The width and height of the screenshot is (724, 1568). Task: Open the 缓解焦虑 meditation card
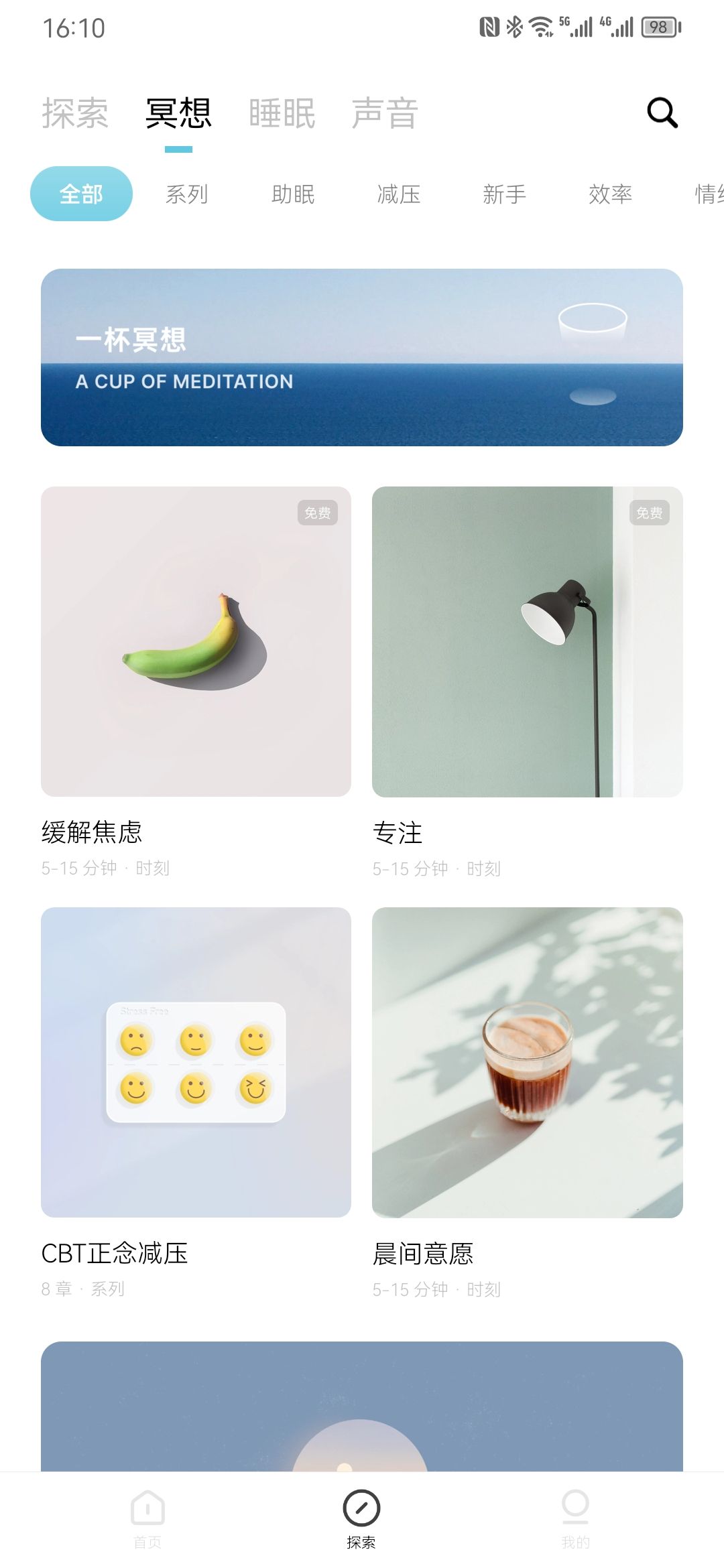point(196,641)
